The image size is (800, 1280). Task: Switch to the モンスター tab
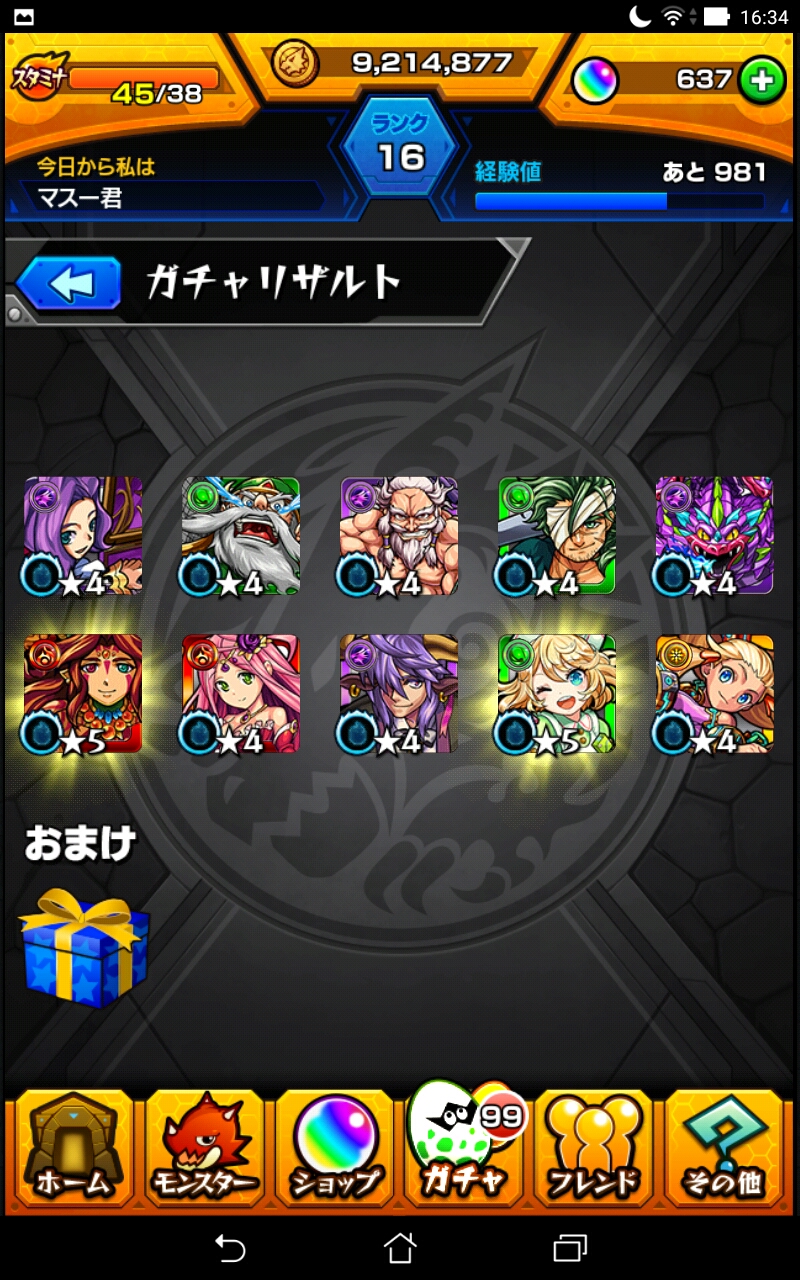204,1150
